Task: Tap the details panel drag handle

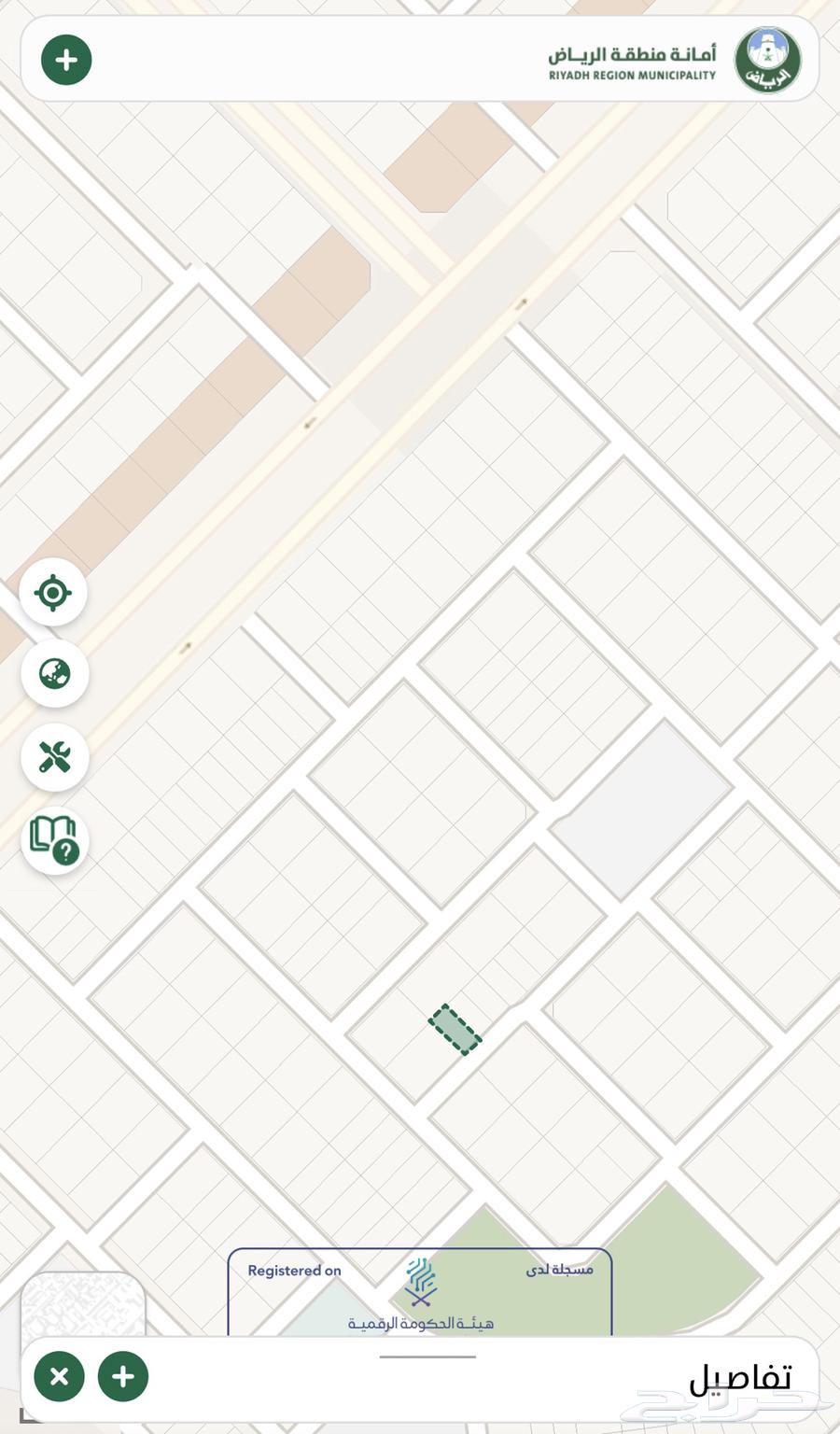Action: pyautogui.click(x=427, y=1357)
